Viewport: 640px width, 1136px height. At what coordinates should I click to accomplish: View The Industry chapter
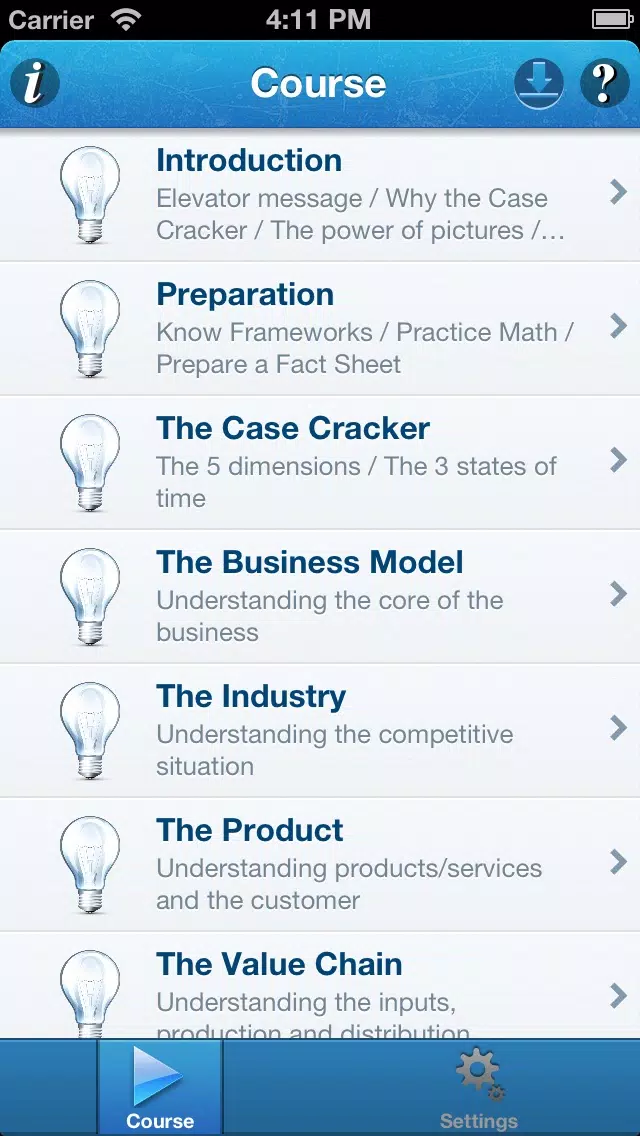click(320, 730)
